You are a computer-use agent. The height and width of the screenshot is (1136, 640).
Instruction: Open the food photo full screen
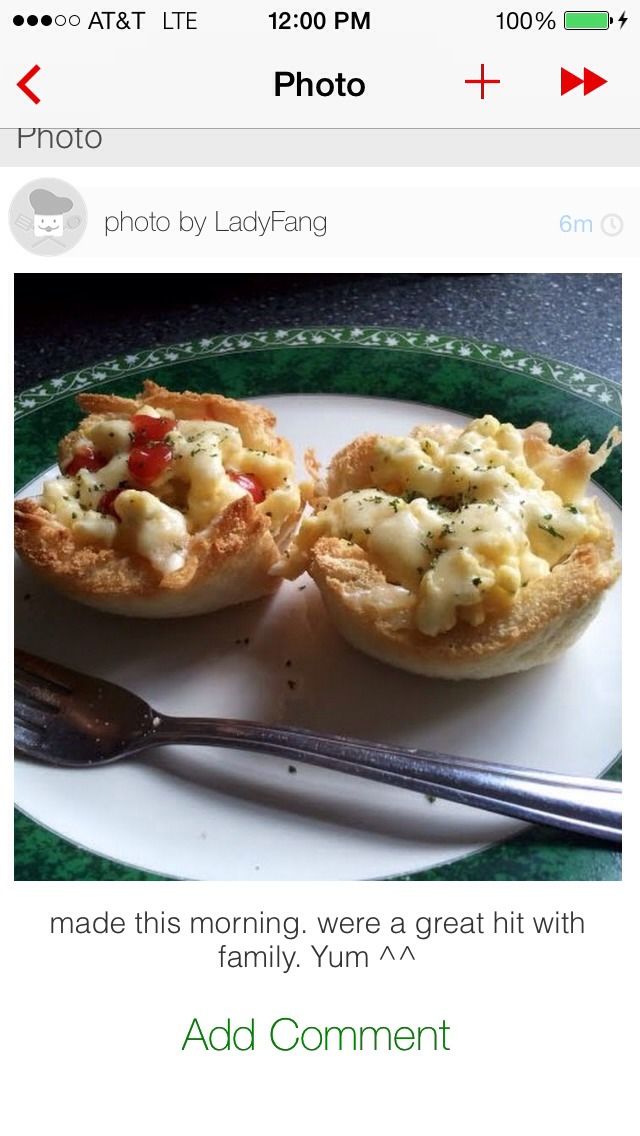[x=318, y=576]
